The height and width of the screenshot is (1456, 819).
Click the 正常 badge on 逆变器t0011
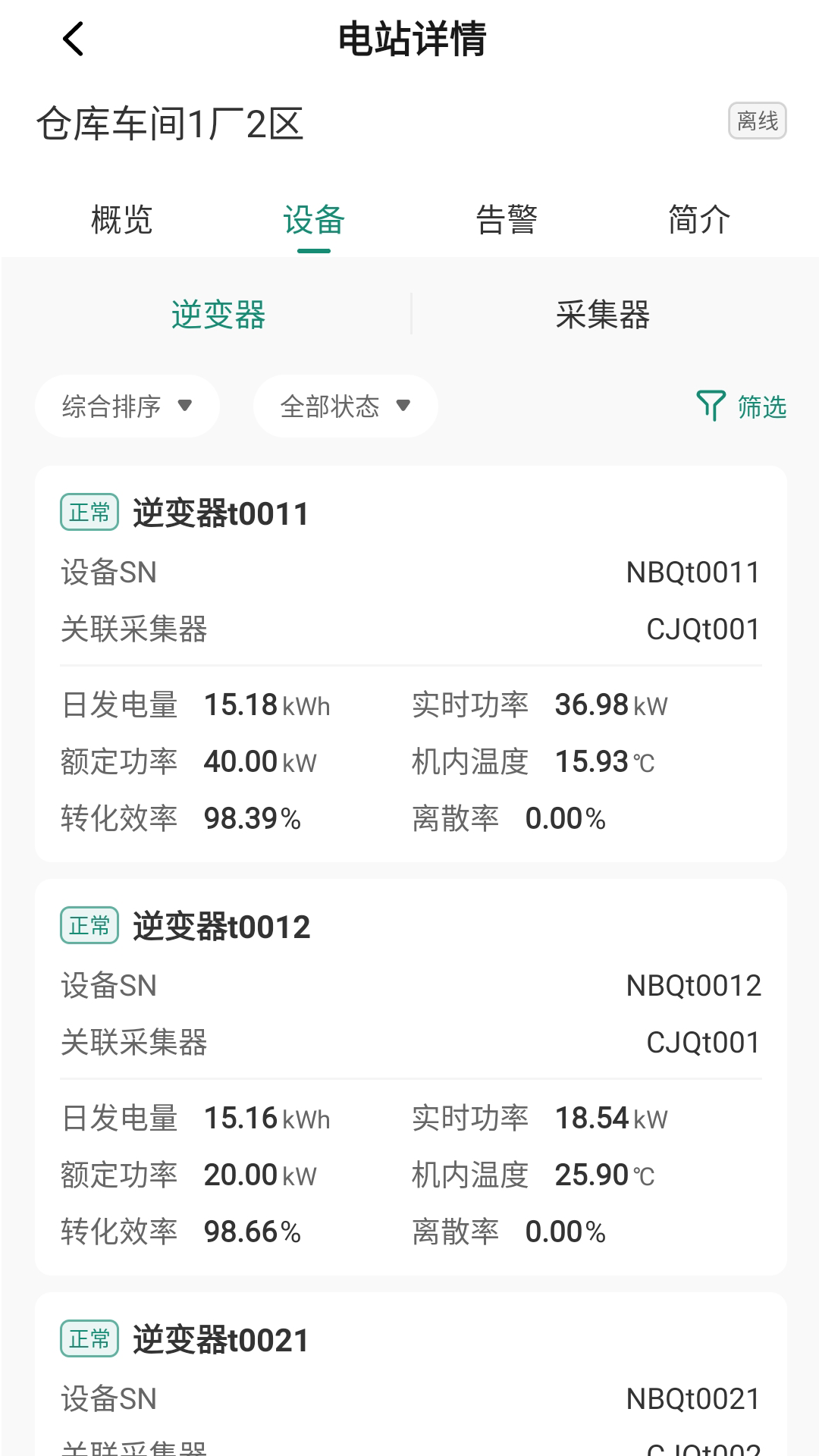tap(89, 512)
